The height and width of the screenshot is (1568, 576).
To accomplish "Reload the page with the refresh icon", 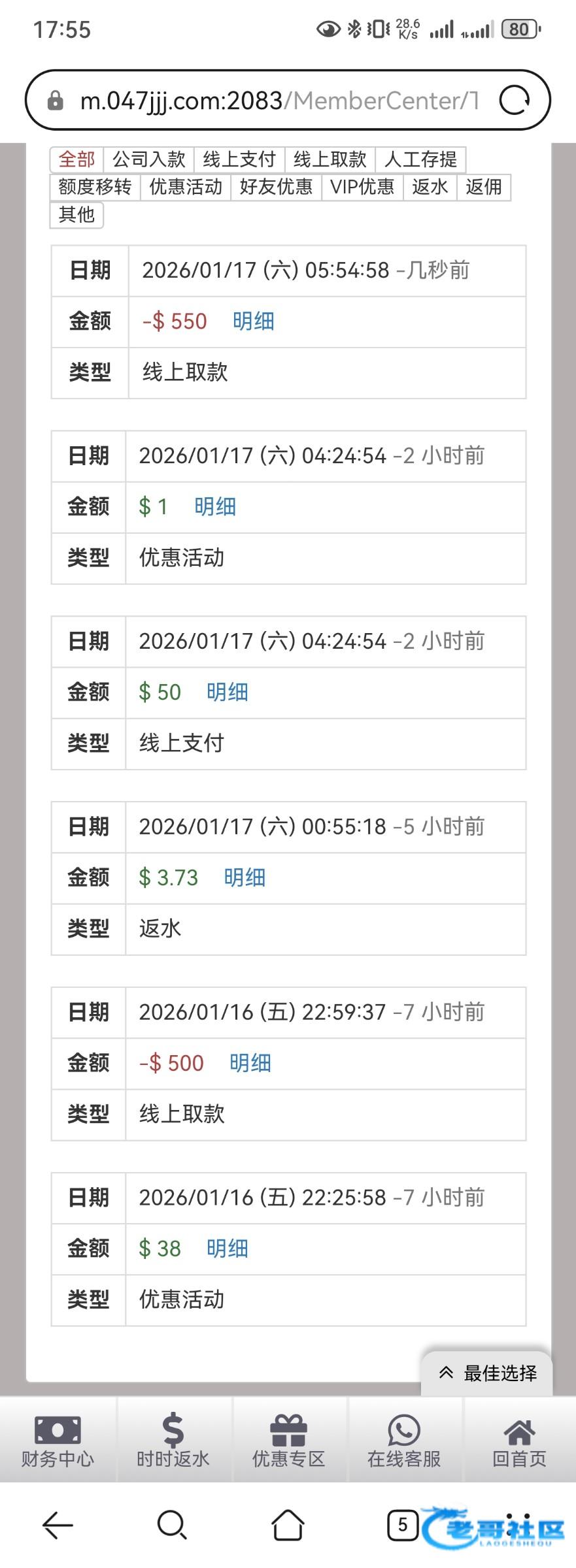I will [x=514, y=101].
